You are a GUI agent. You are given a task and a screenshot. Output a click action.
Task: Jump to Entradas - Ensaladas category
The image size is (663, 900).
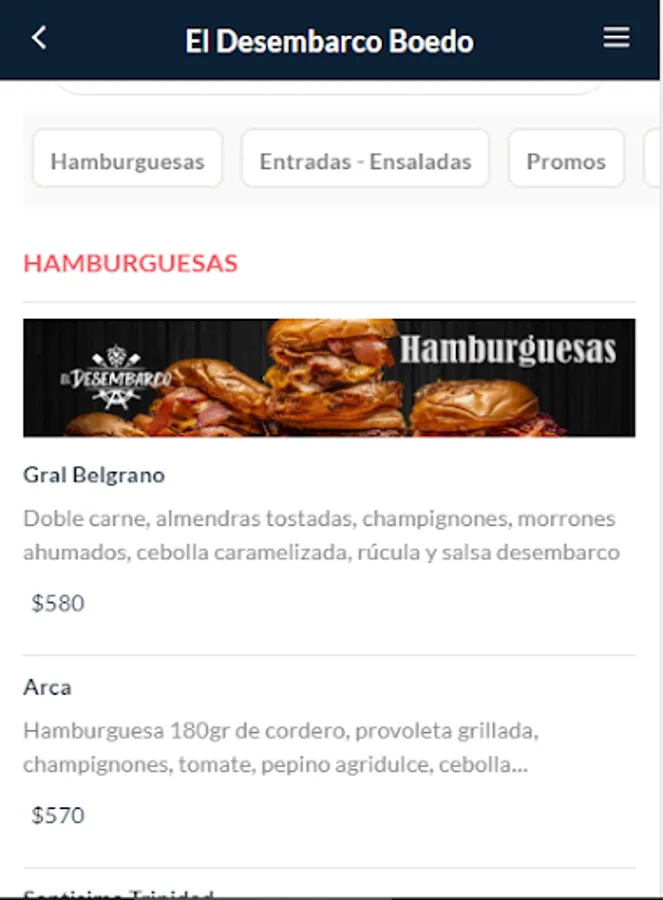coord(365,161)
